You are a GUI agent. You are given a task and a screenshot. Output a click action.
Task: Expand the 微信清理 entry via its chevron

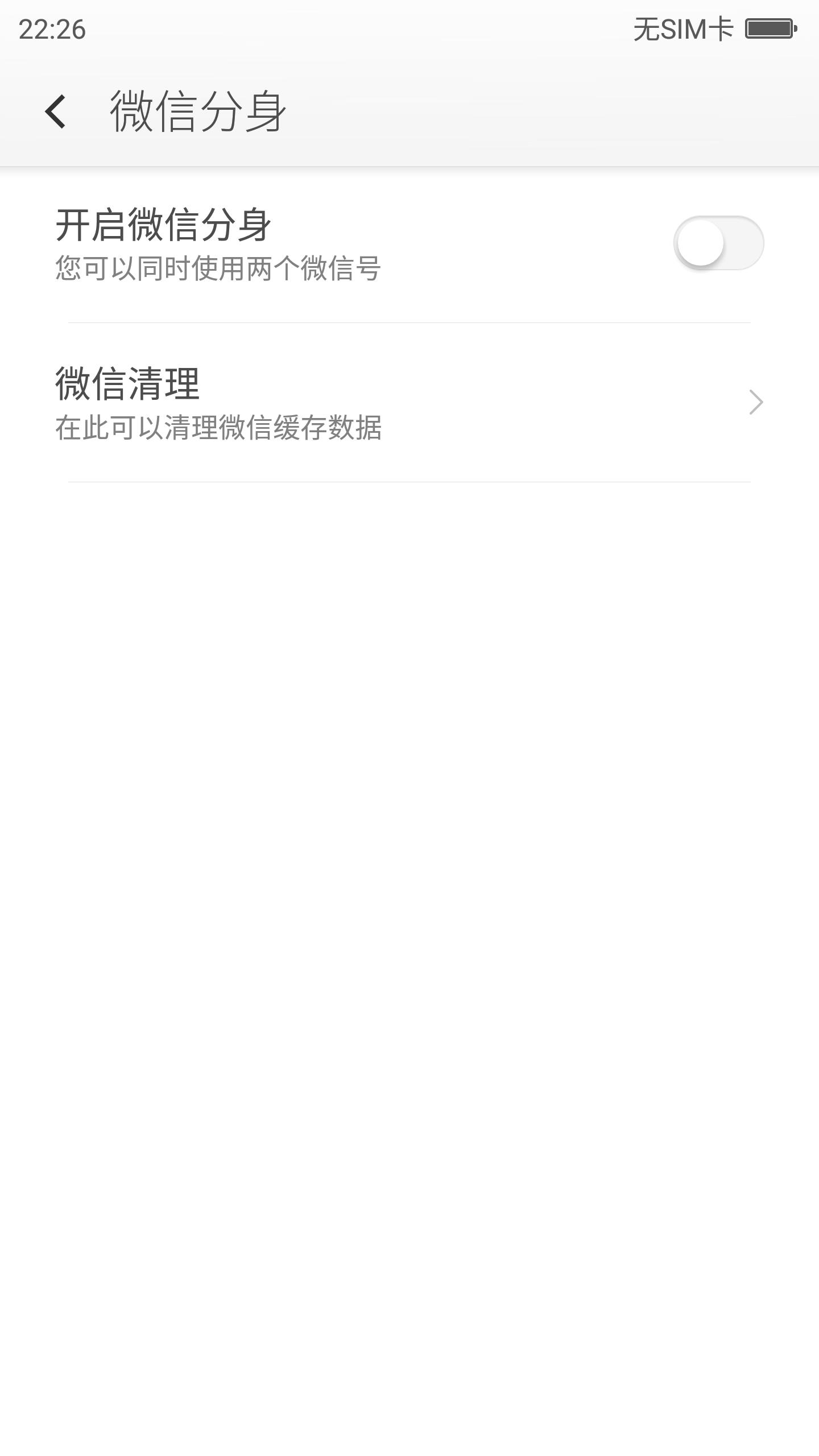point(756,403)
